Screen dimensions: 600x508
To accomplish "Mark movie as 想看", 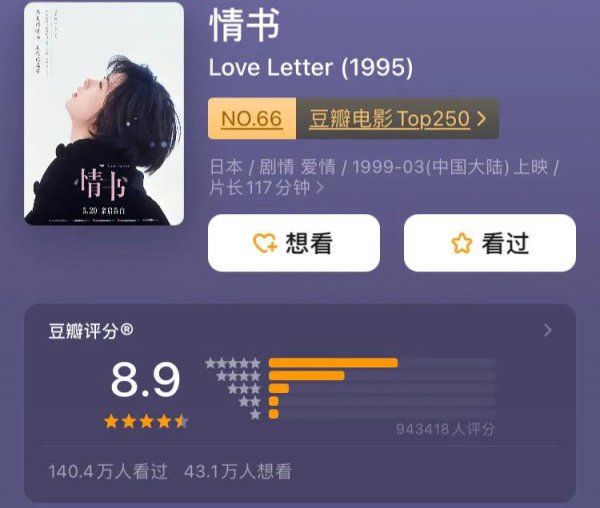I will point(293,243).
